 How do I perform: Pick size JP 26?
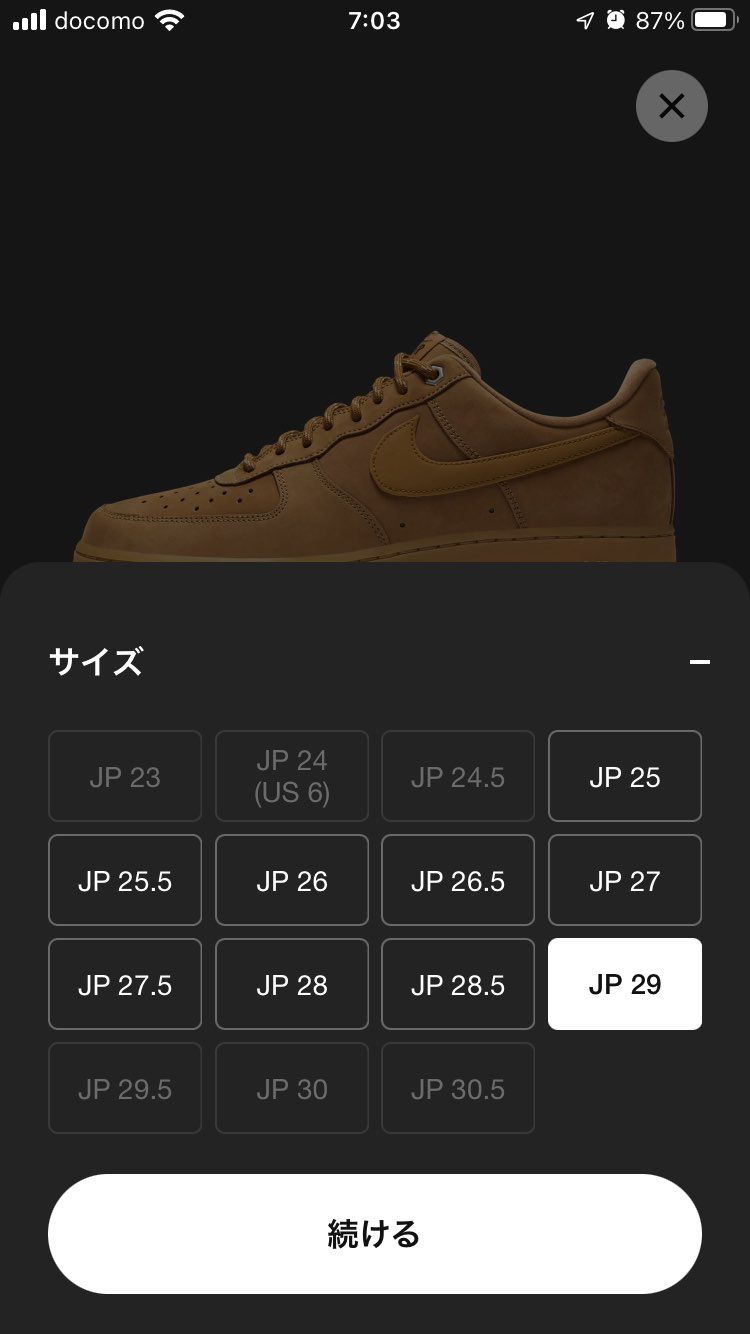[x=291, y=881]
